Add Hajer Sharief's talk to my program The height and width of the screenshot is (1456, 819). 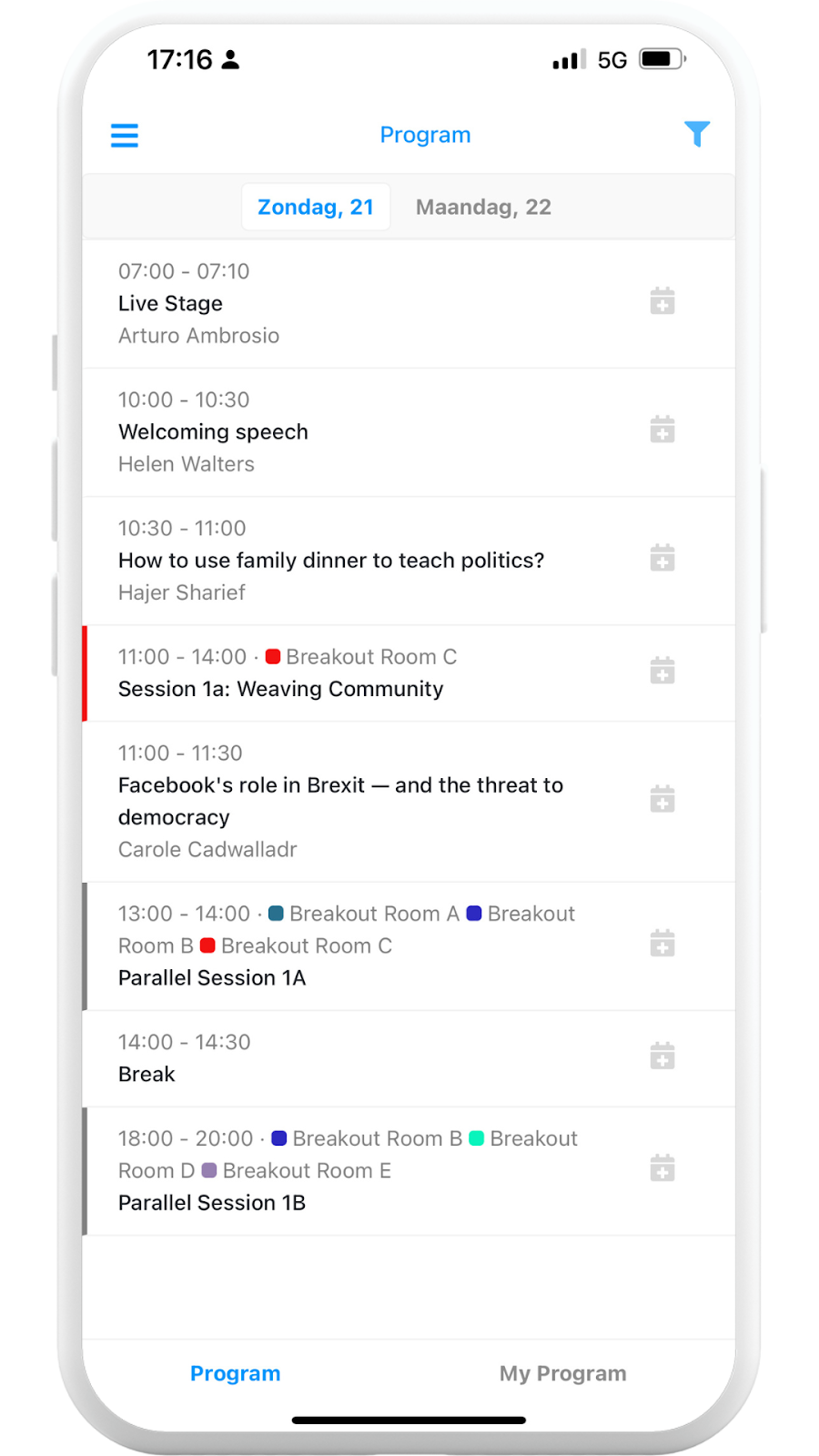pyautogui.click(x=662, y=558)
